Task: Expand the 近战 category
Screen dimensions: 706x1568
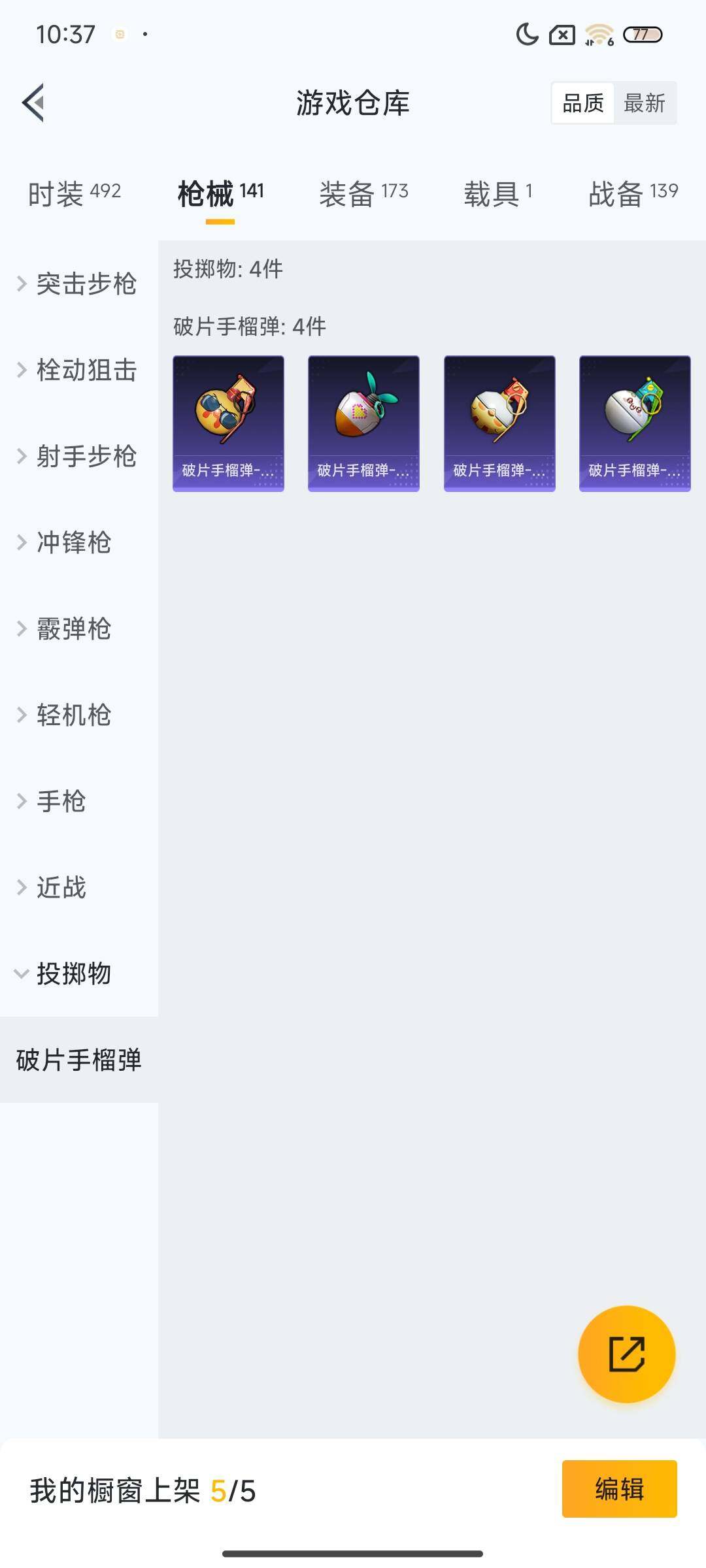Action: (x=52, y=887)
